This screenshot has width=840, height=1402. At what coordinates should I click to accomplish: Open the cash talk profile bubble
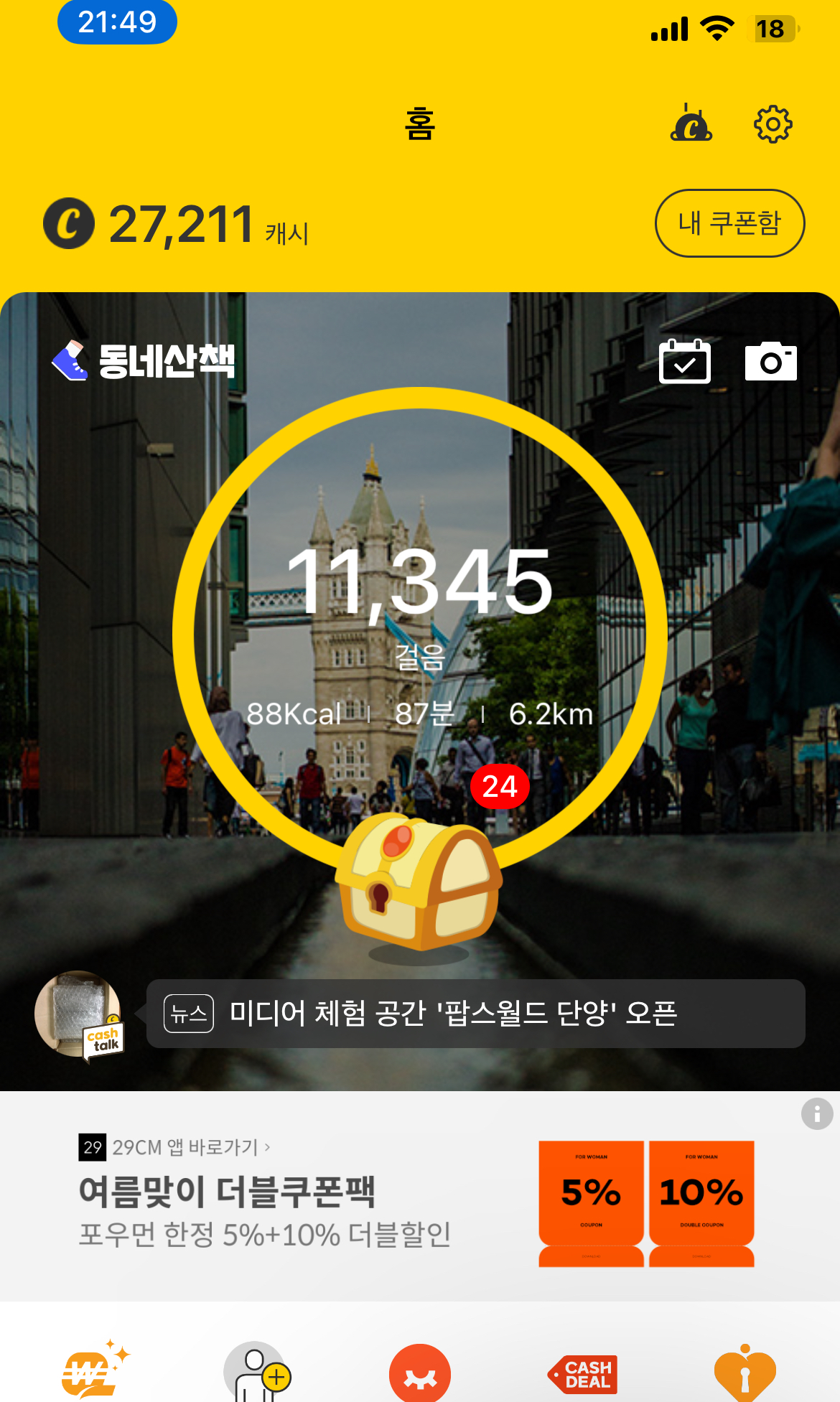pos(79,1014)
